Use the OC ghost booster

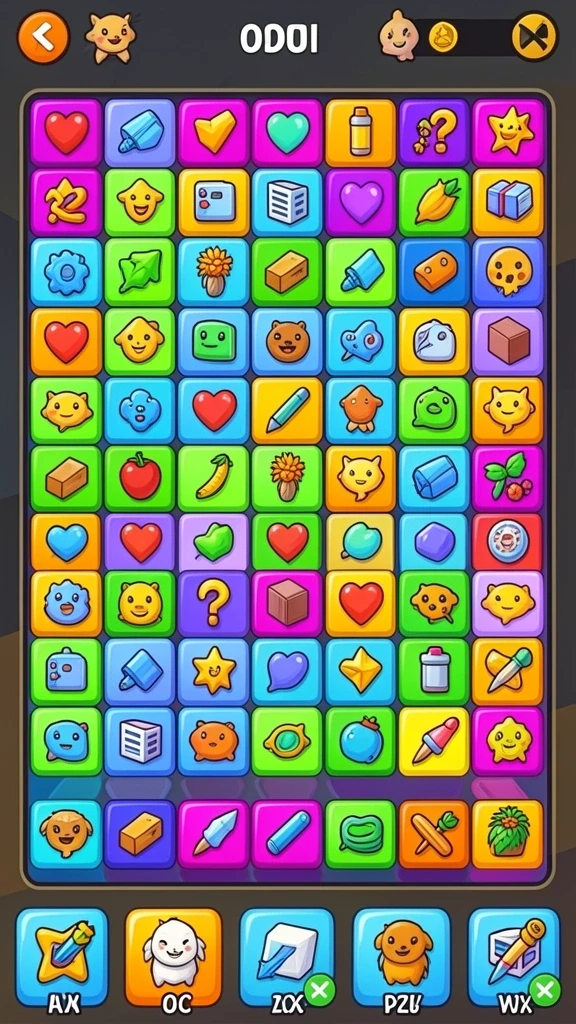click(x=174, y=957)
